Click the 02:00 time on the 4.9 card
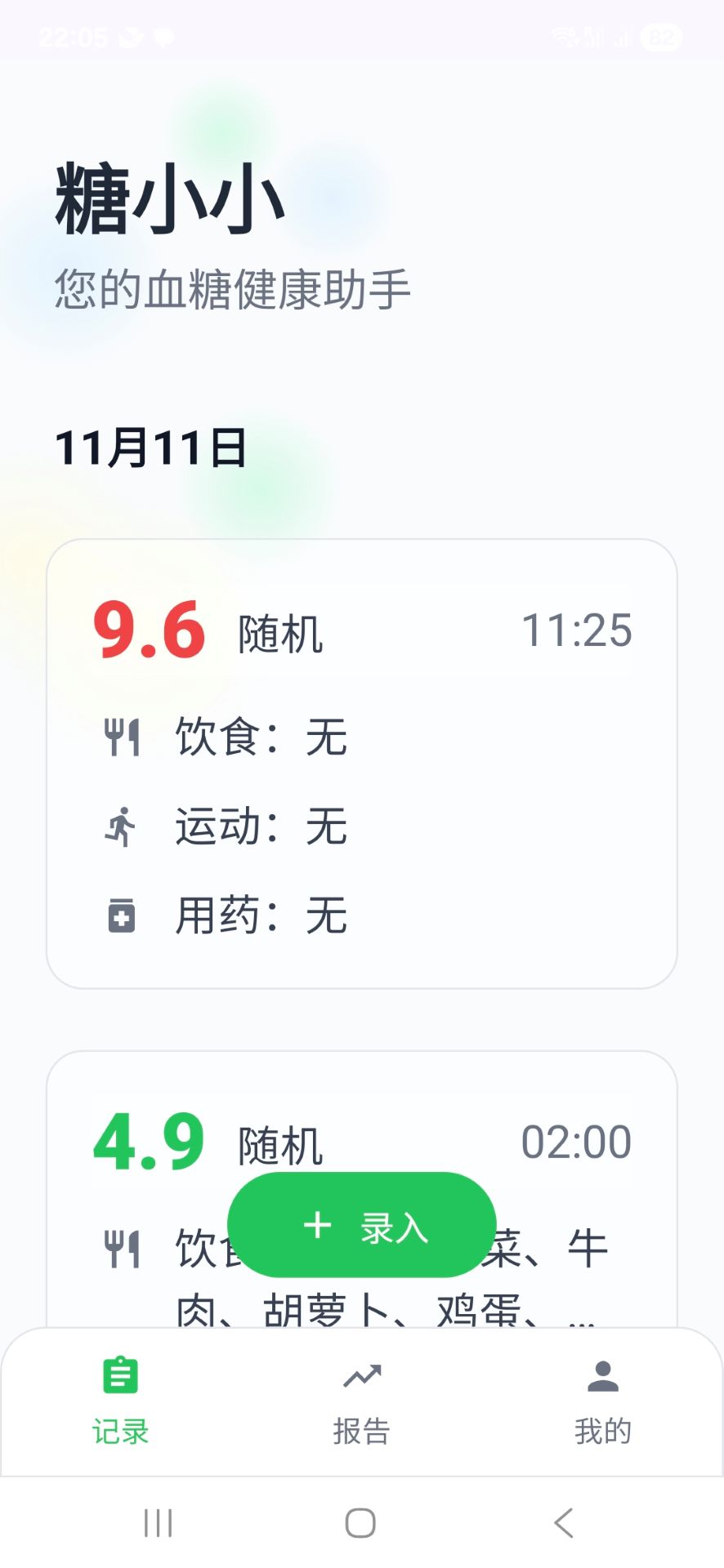Viewport: 724px width, 1568px height. [577, 1141]
